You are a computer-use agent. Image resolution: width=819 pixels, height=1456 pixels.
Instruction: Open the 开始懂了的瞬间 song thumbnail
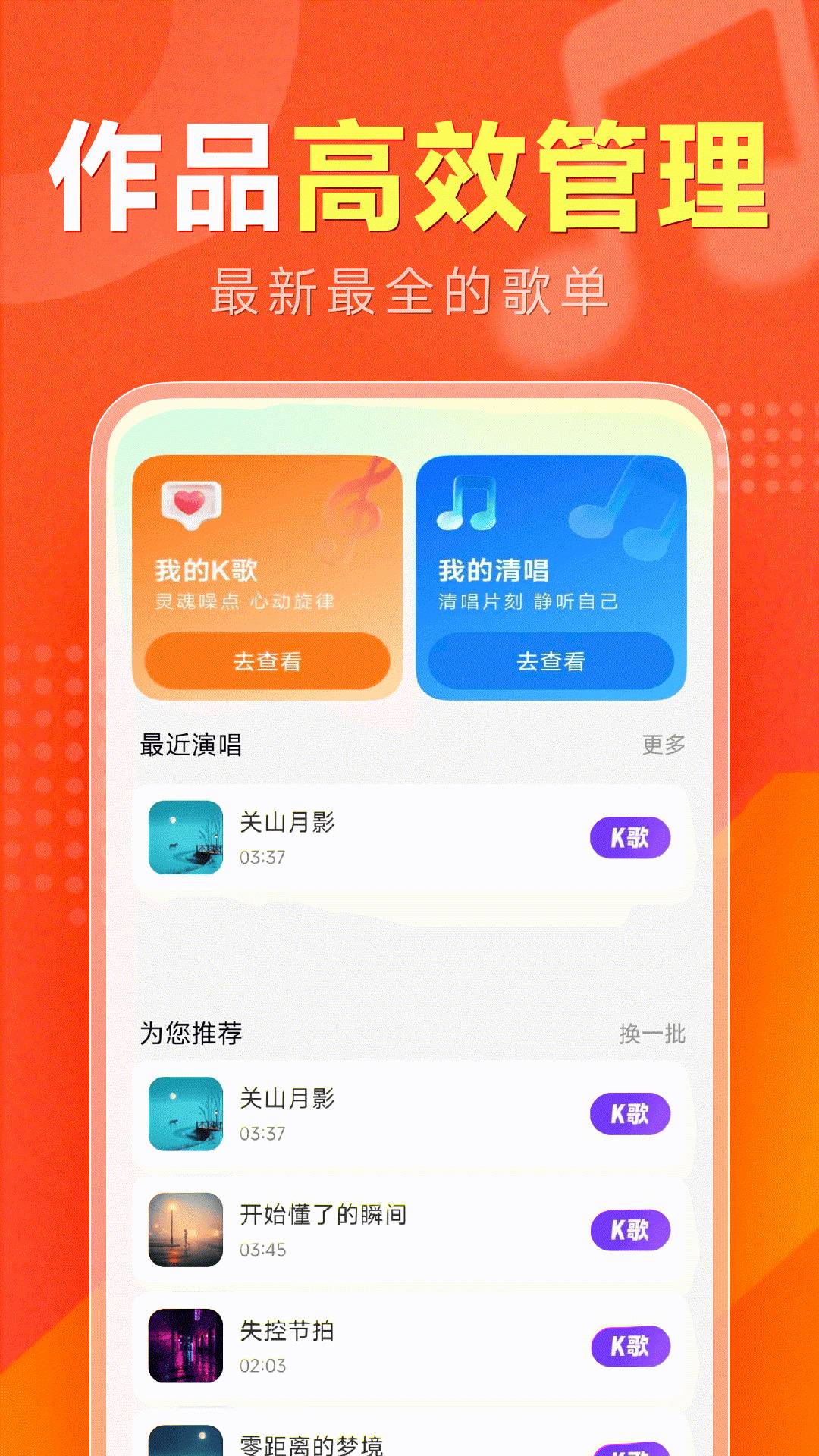tap(184, 1228)
